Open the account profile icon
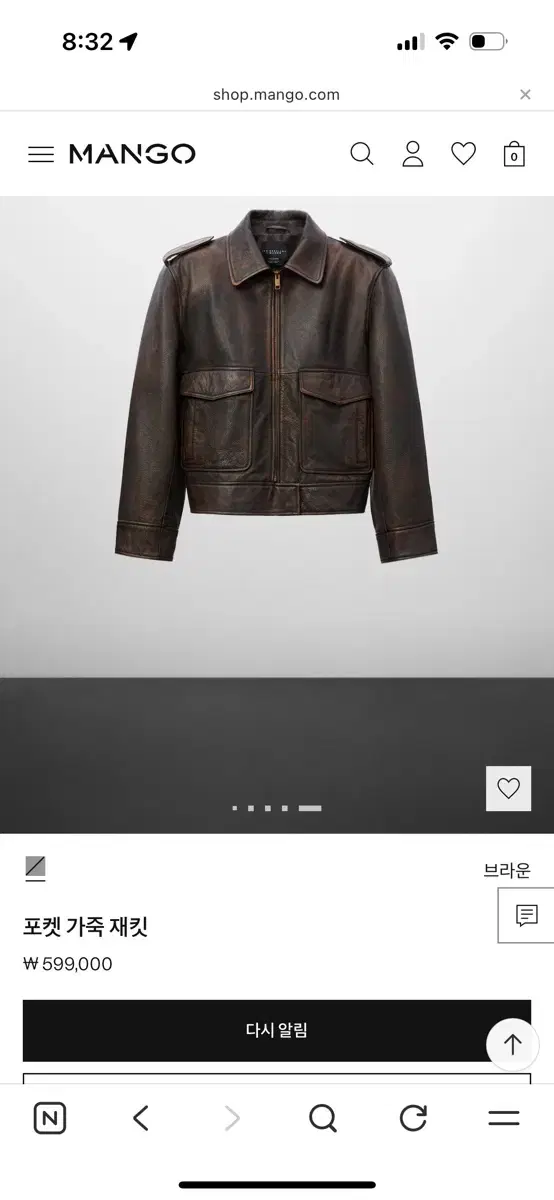The width and height of the screenshot is (554, 1200). tap(413, 154)
